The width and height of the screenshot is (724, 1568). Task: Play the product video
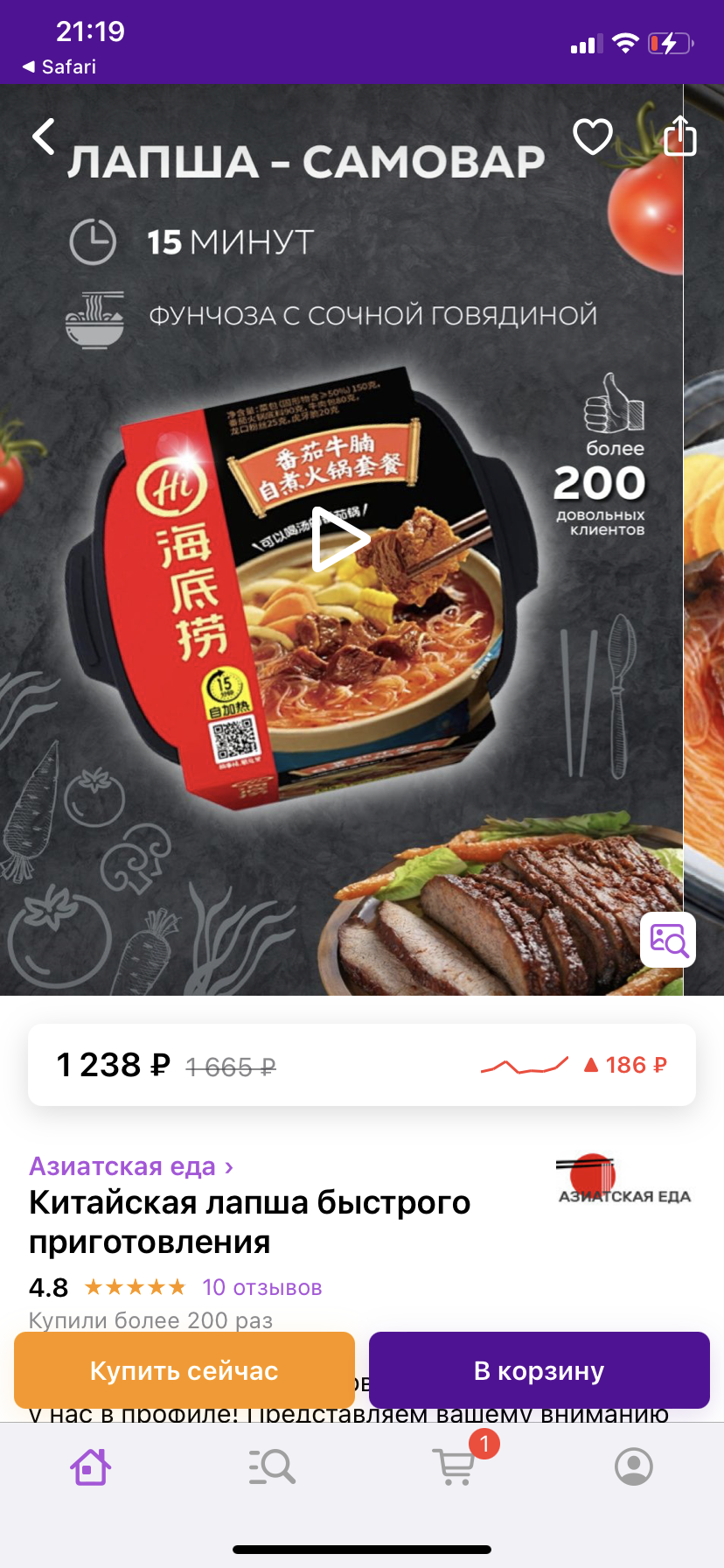[339, 539]
